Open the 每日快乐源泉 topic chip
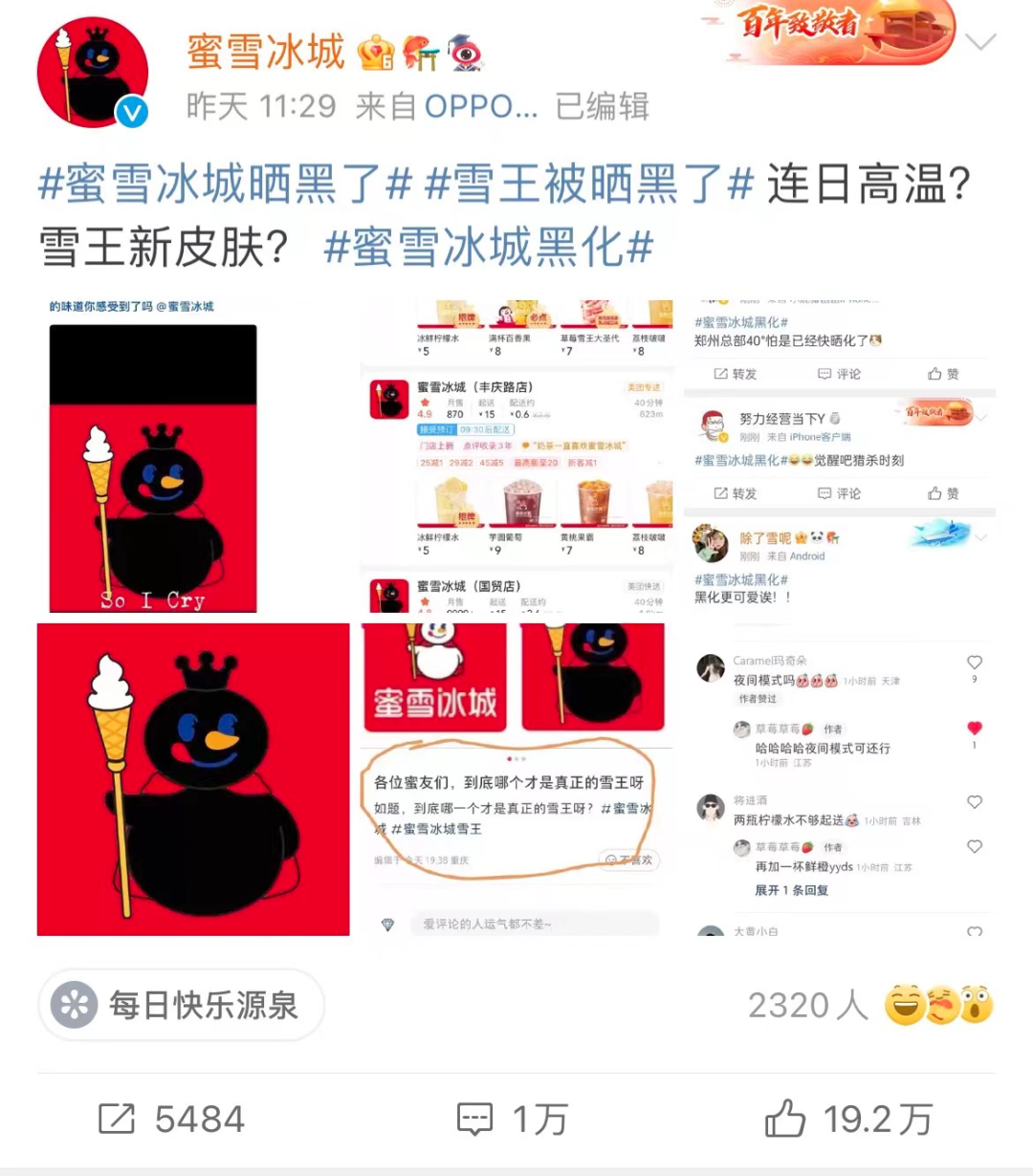 [x=182, y=1005]
